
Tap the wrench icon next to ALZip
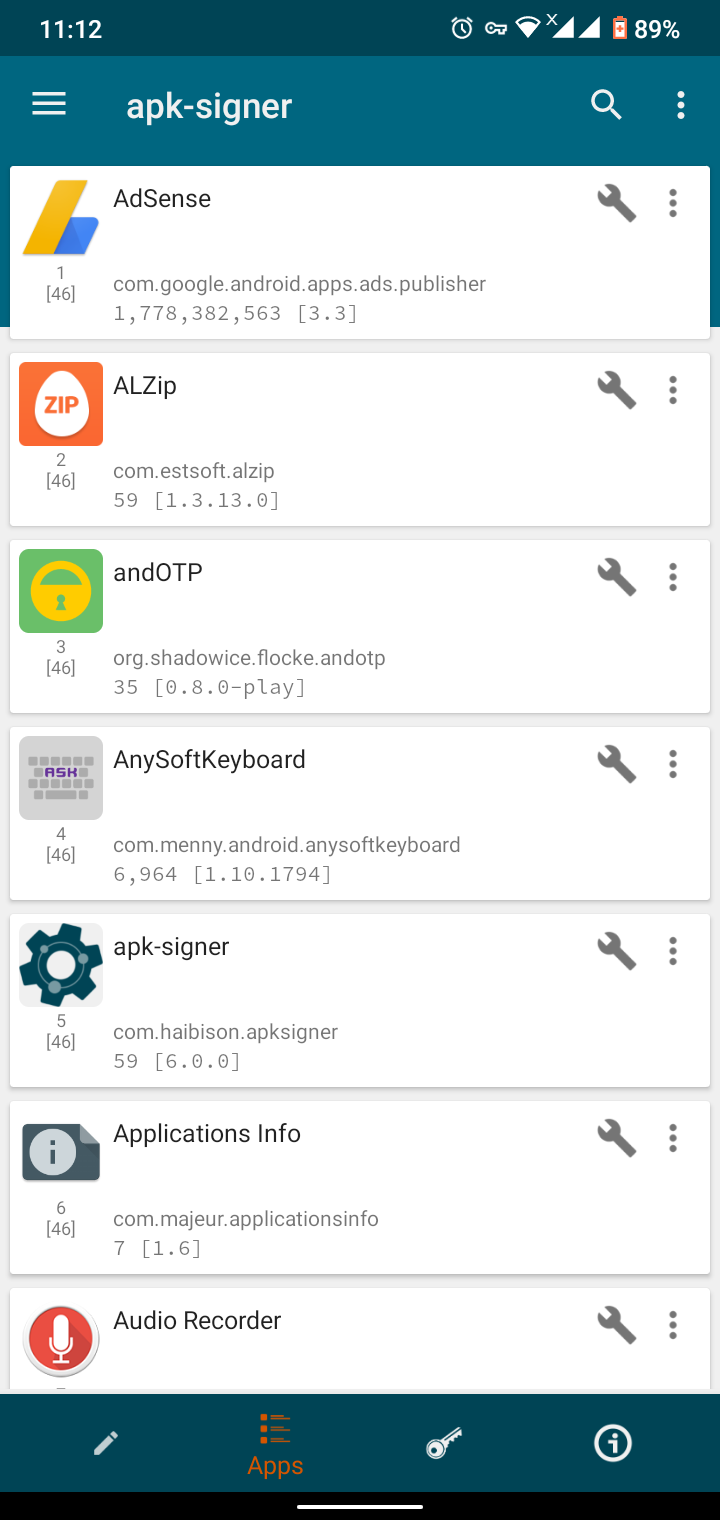tap(617, 390)
